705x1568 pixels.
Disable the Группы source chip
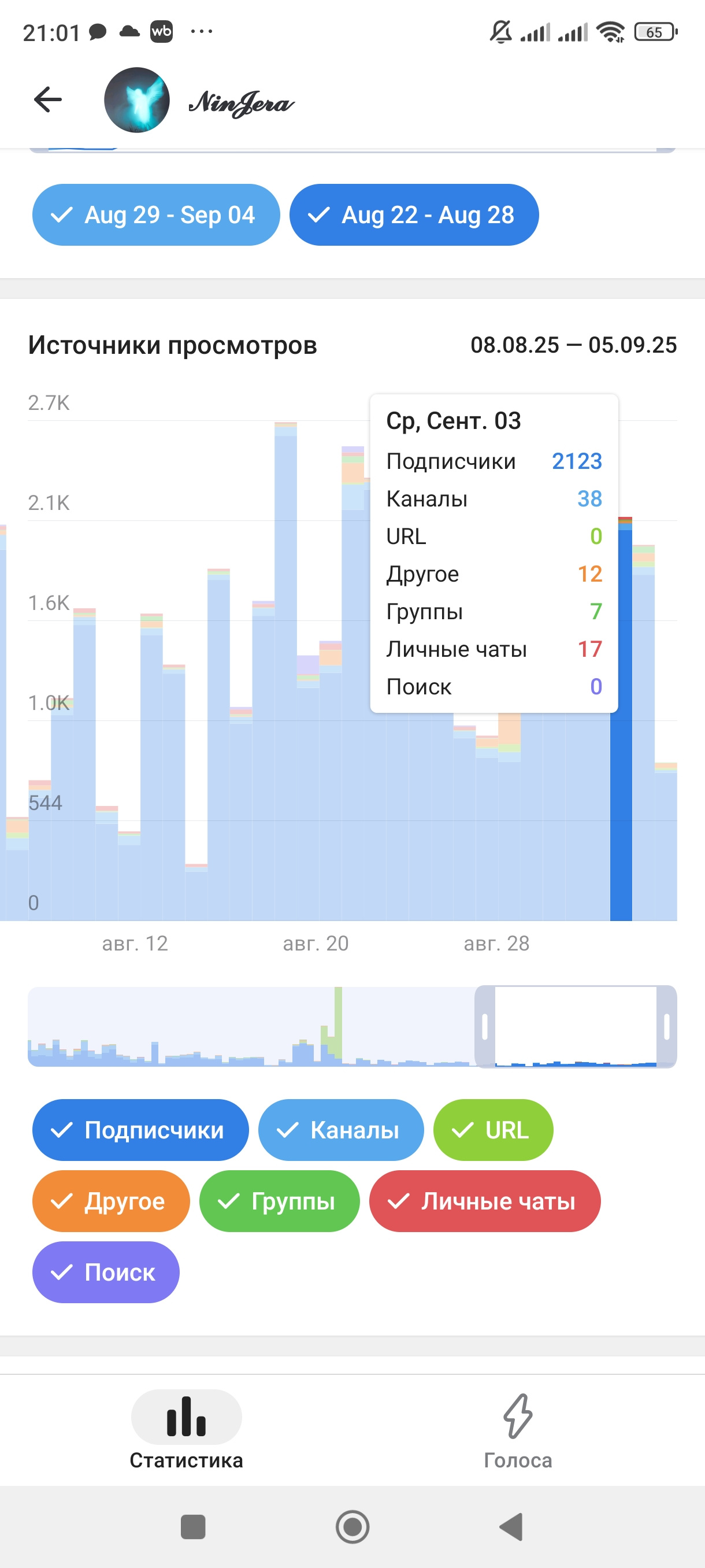(279, 1201)
